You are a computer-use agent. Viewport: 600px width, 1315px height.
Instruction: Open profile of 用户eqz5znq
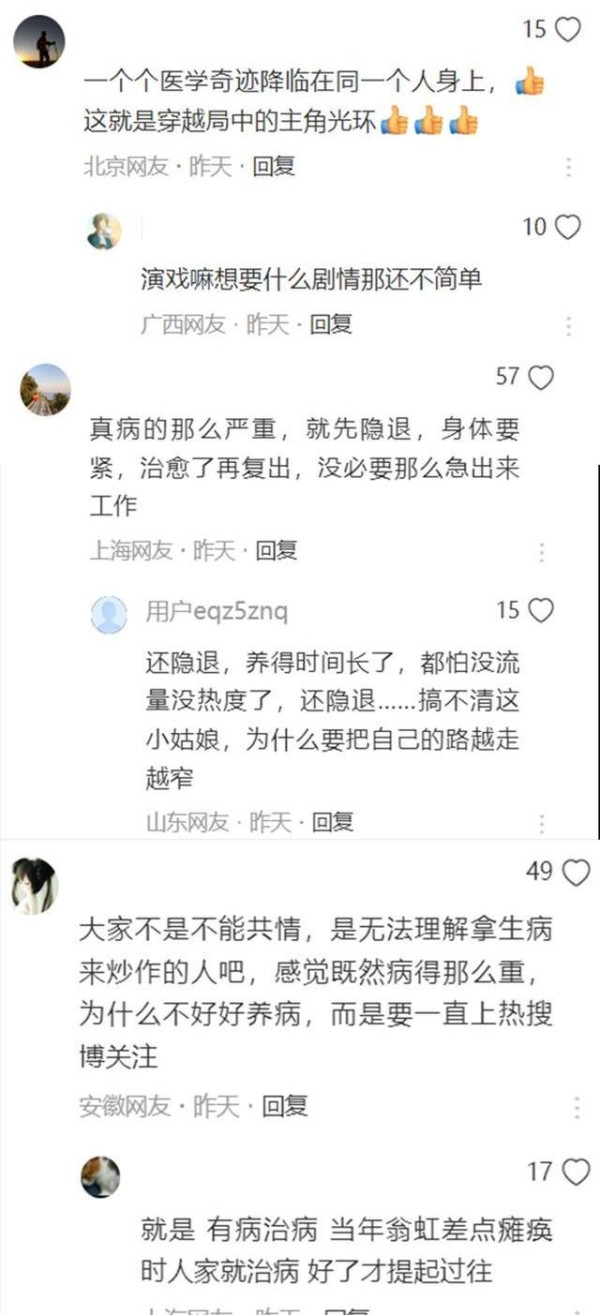point(109,613)
